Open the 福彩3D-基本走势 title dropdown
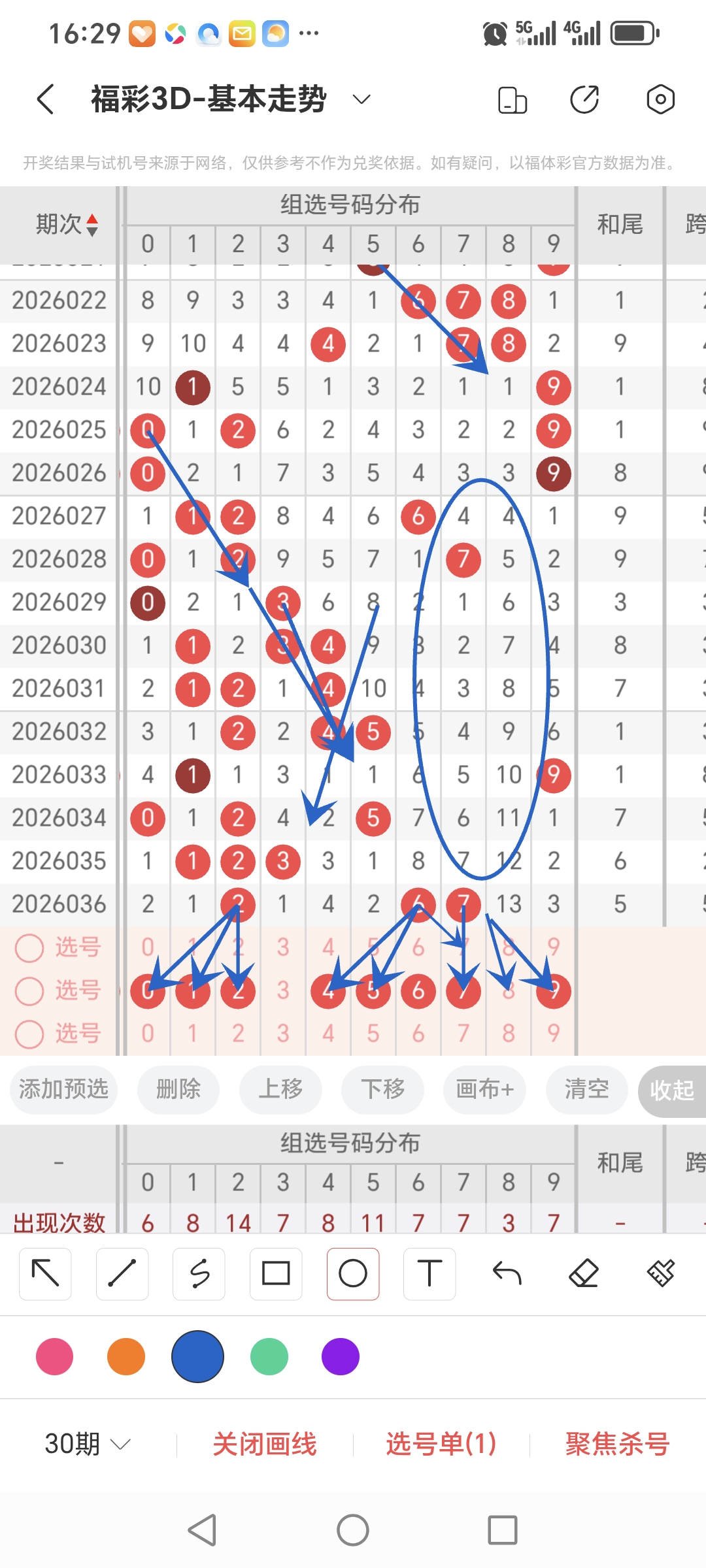706x1568 pixels. [360, 98]
